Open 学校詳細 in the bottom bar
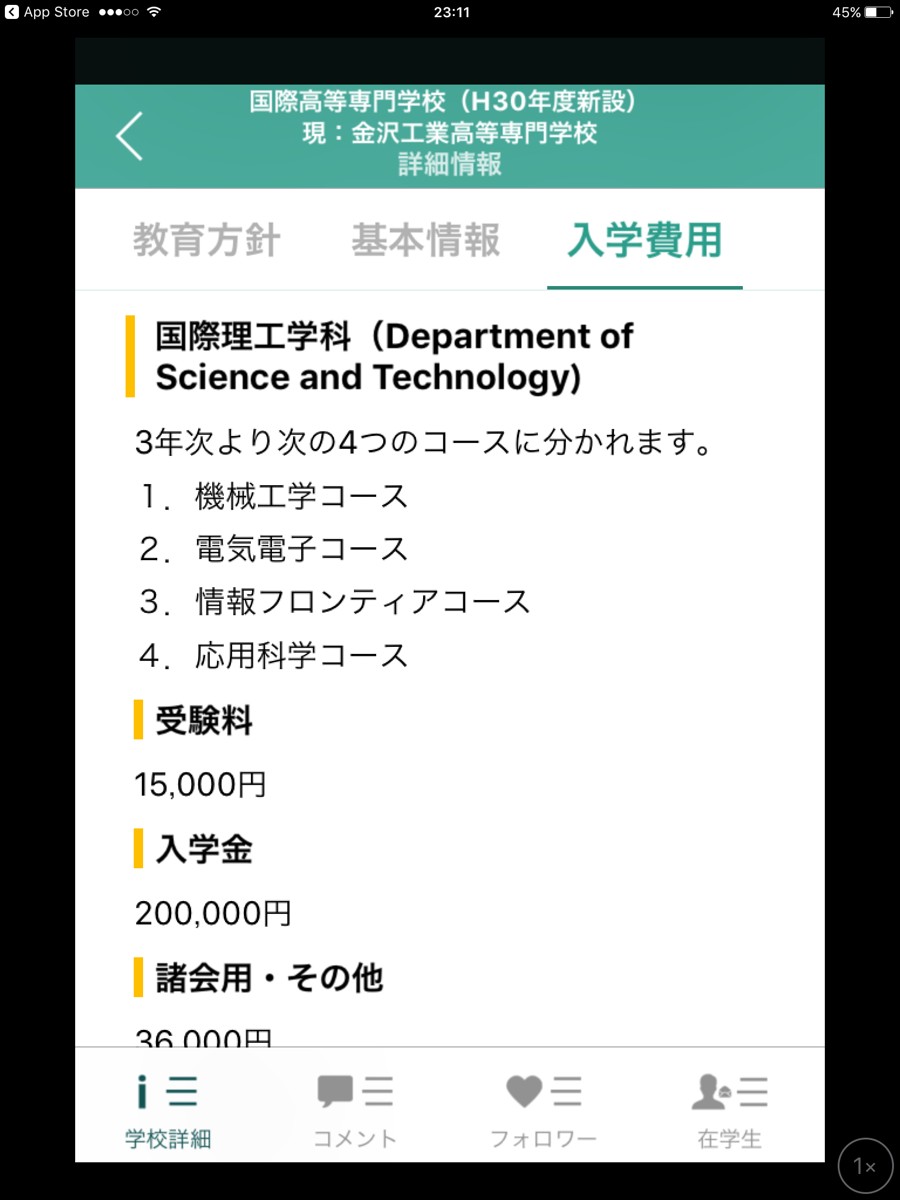900x1200 pixels. pyautogui.click(x=168, y=1109)
